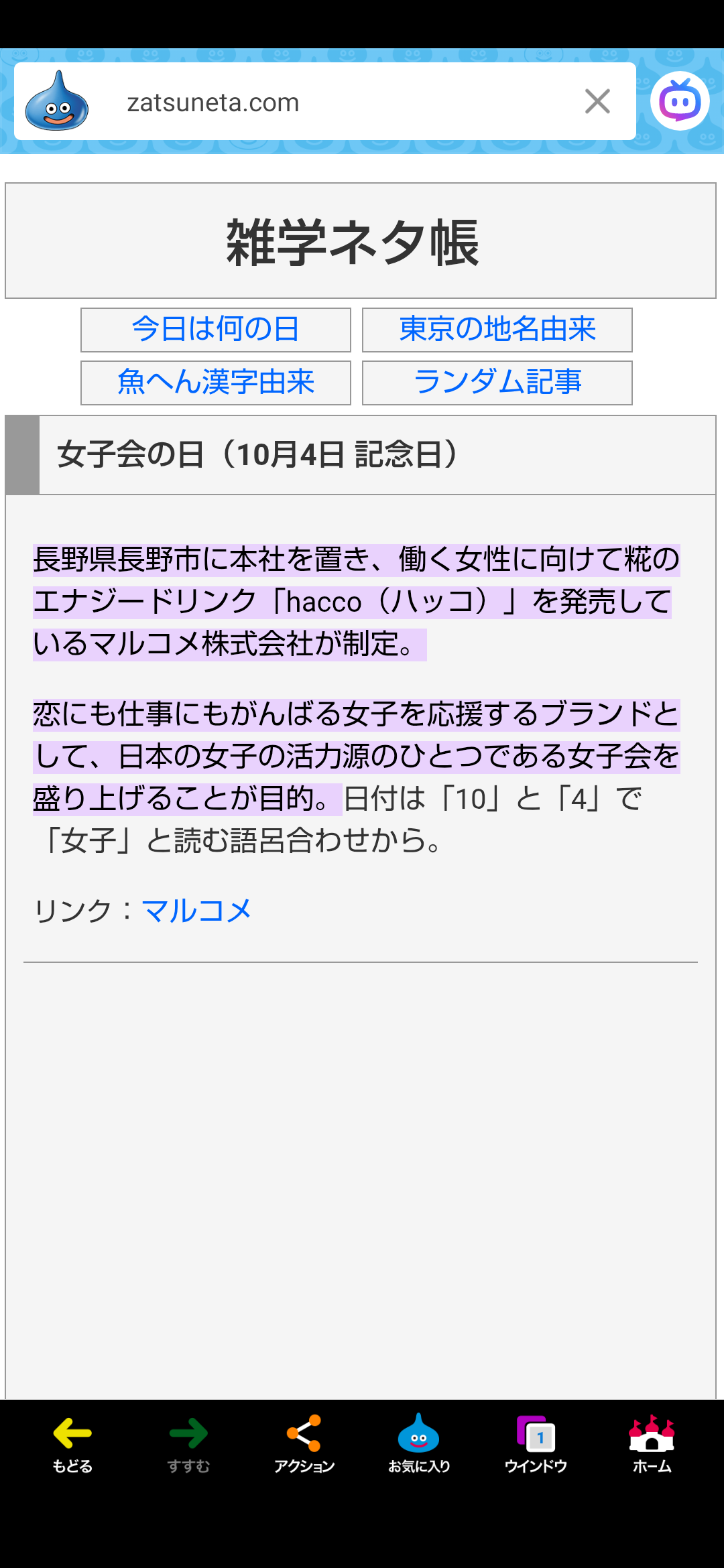Image resolution: width=724 pixels, height=1568 pixels.
Task: Close the page with the X icon
Action: coord(597,102)
